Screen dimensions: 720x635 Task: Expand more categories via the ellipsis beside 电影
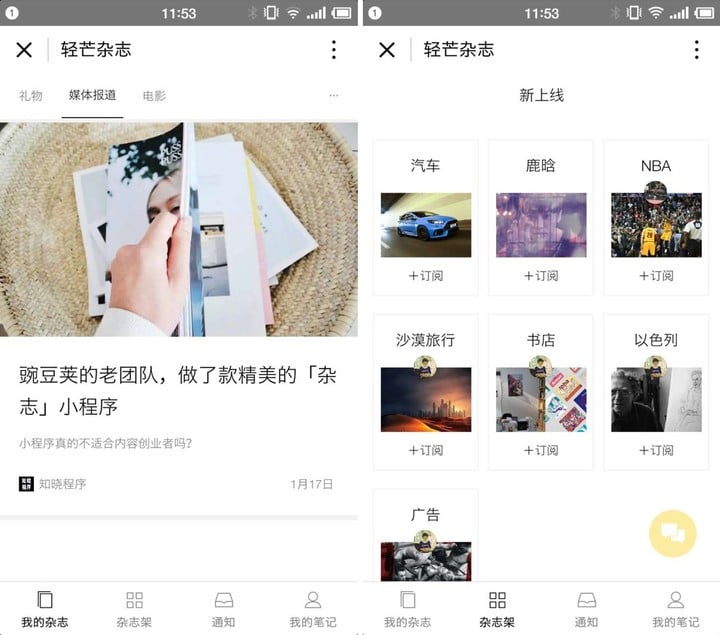(x=333, y=96)
